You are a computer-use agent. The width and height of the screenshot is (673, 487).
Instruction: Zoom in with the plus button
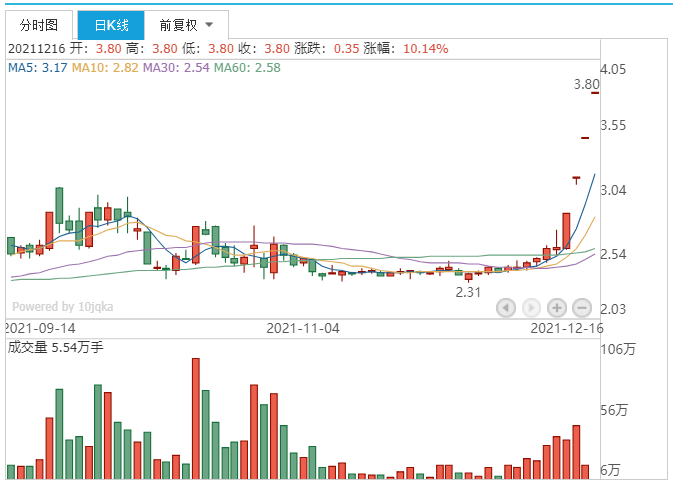pos(557,308)
